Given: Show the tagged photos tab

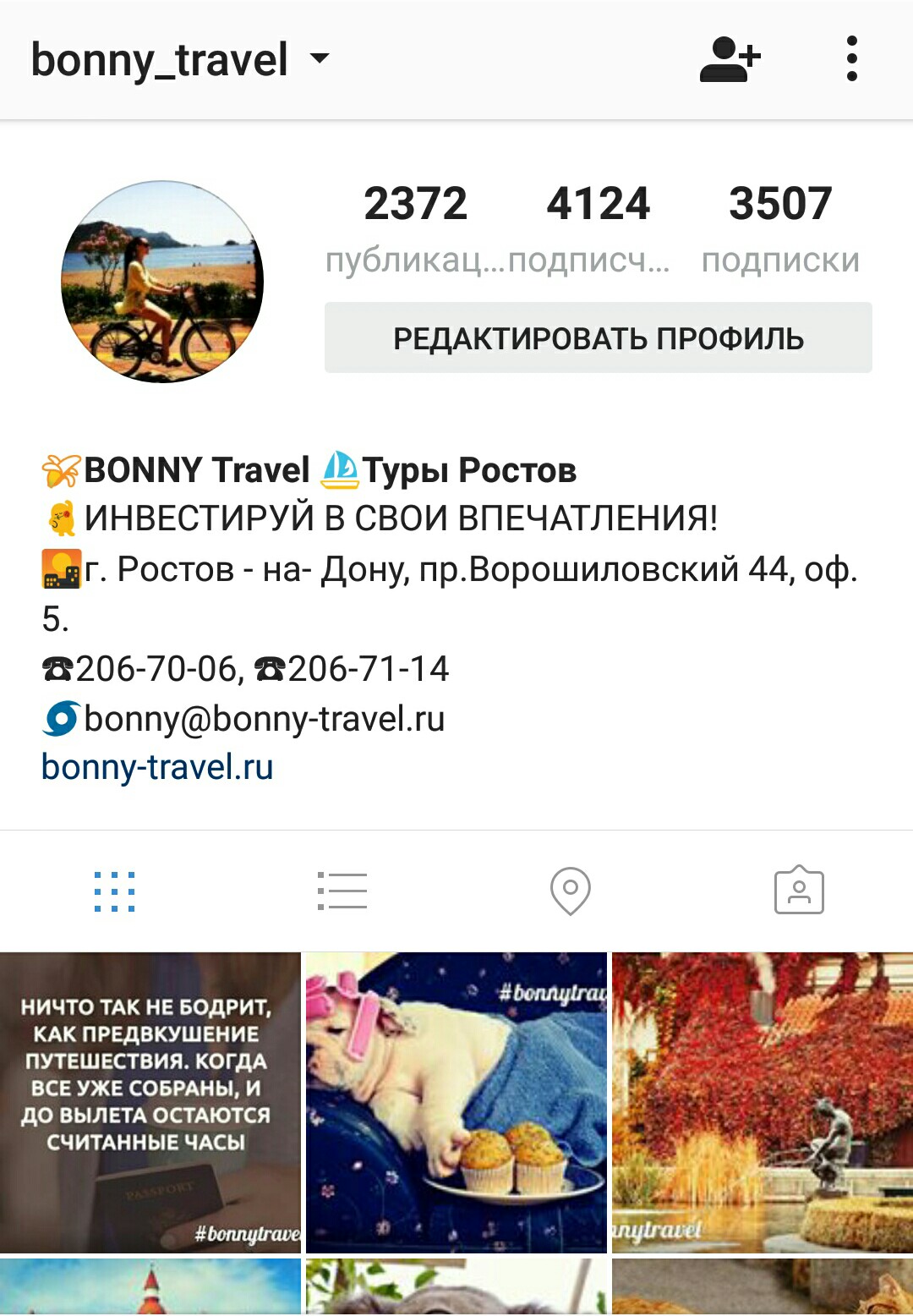Looking at the screenshot, I should tap(799, 891).
